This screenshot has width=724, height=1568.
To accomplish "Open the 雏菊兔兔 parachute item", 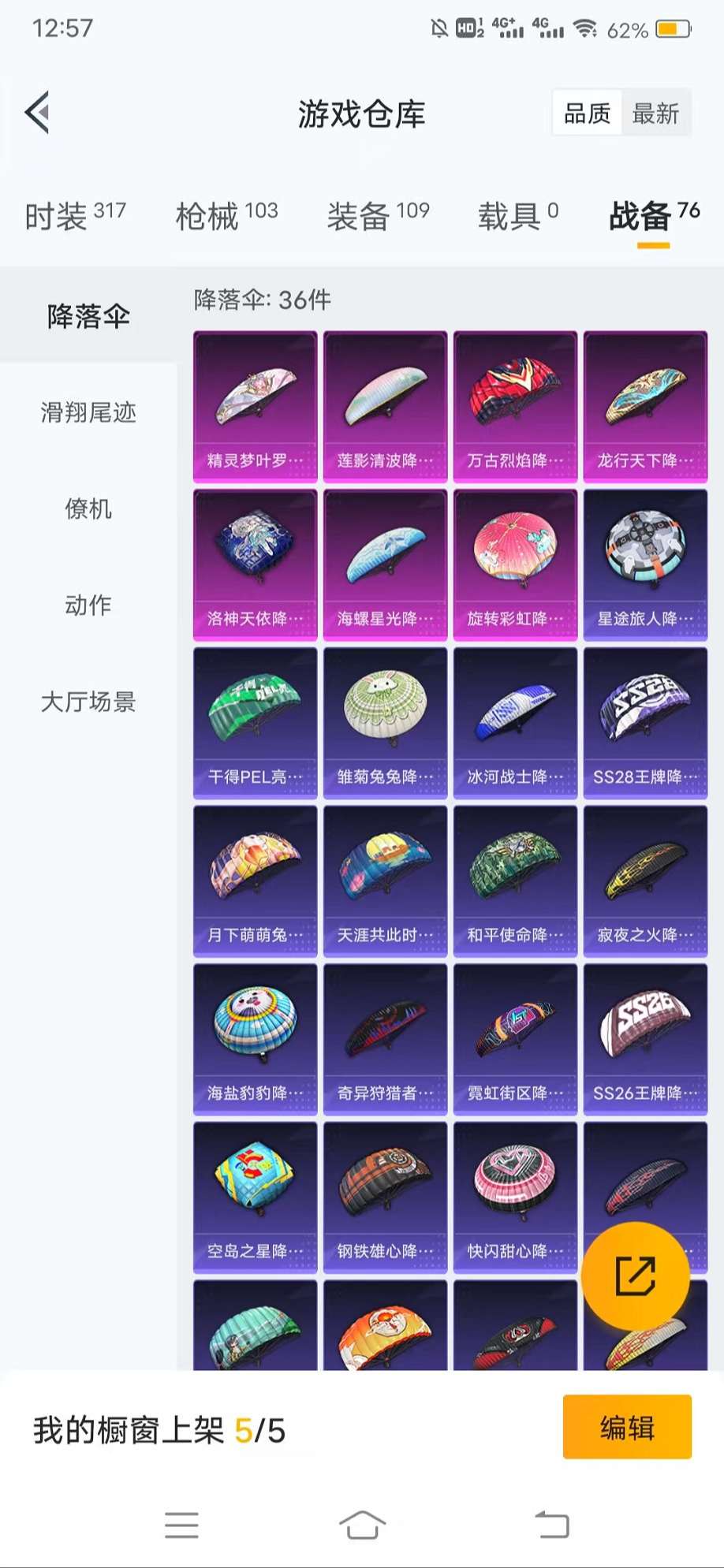I will tap(386, 724).
